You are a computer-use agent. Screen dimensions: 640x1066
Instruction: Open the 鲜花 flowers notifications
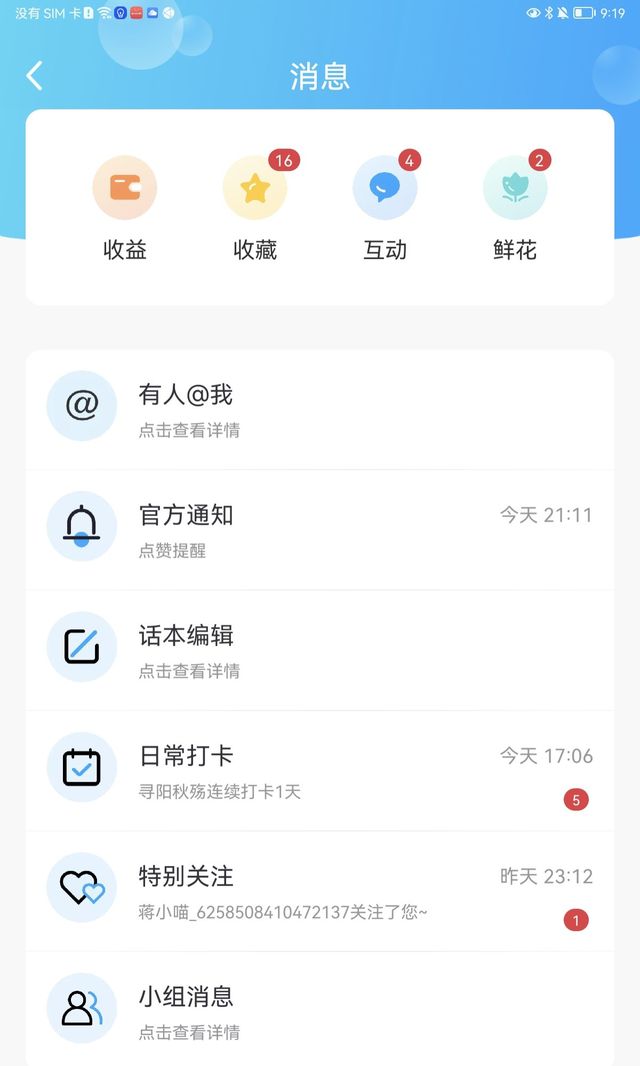click(515, 209)
